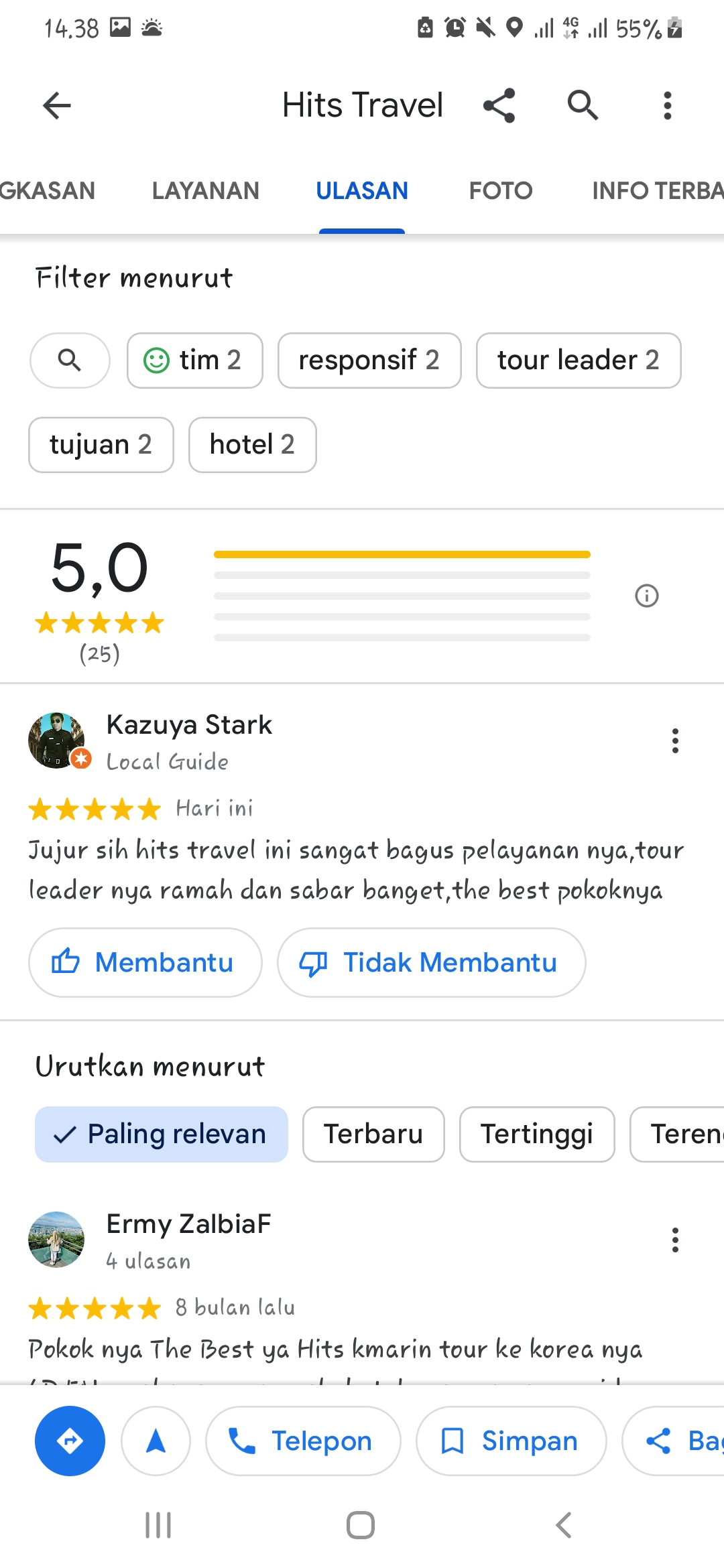Open search from the app bar
Viewport: 724px width, 1568px height.
pyautogui.click(x=583, y=105)
